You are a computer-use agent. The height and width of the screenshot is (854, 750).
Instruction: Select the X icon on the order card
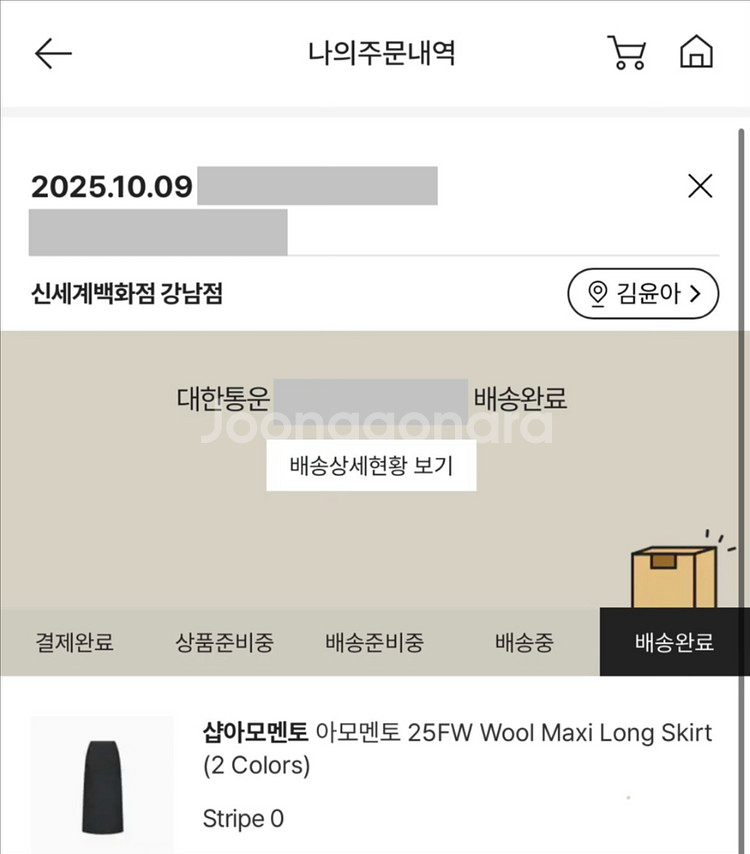click(699, 186)
